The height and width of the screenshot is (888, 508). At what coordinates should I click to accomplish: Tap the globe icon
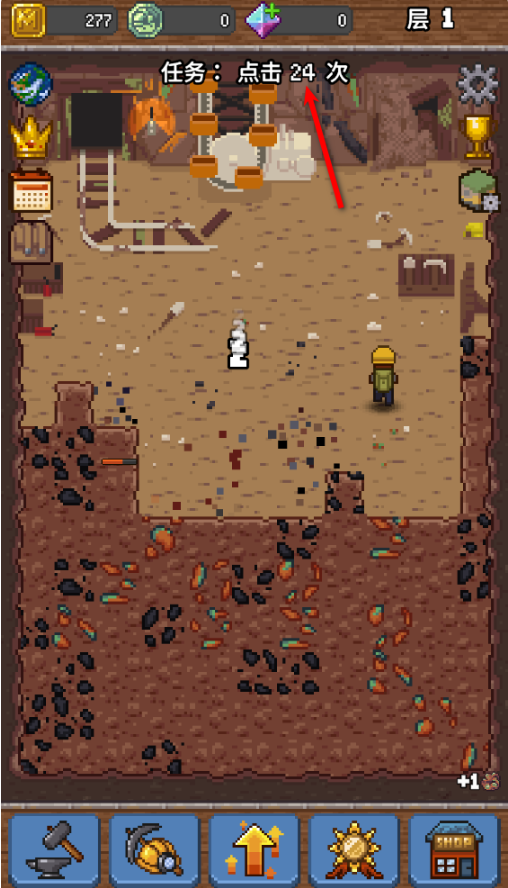click(31, 84)
